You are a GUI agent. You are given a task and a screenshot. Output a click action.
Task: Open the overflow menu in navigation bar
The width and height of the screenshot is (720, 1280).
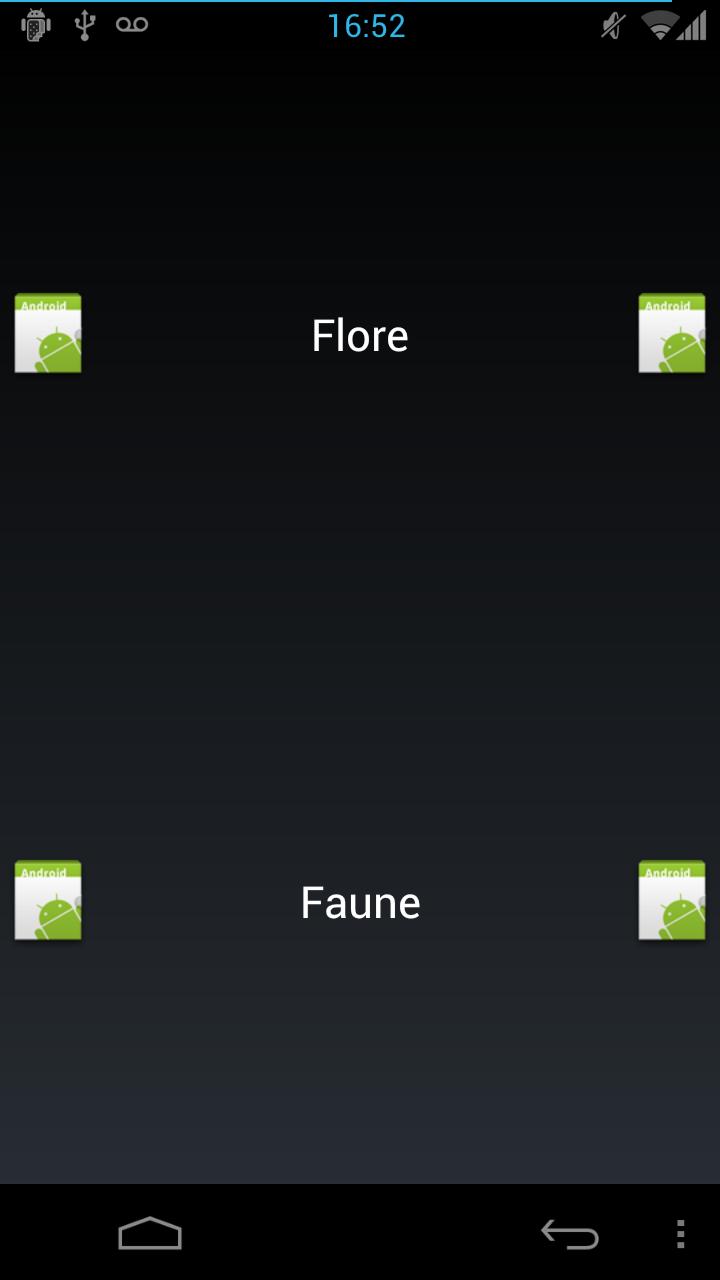pyautogui.click(x=680, y=1234)
